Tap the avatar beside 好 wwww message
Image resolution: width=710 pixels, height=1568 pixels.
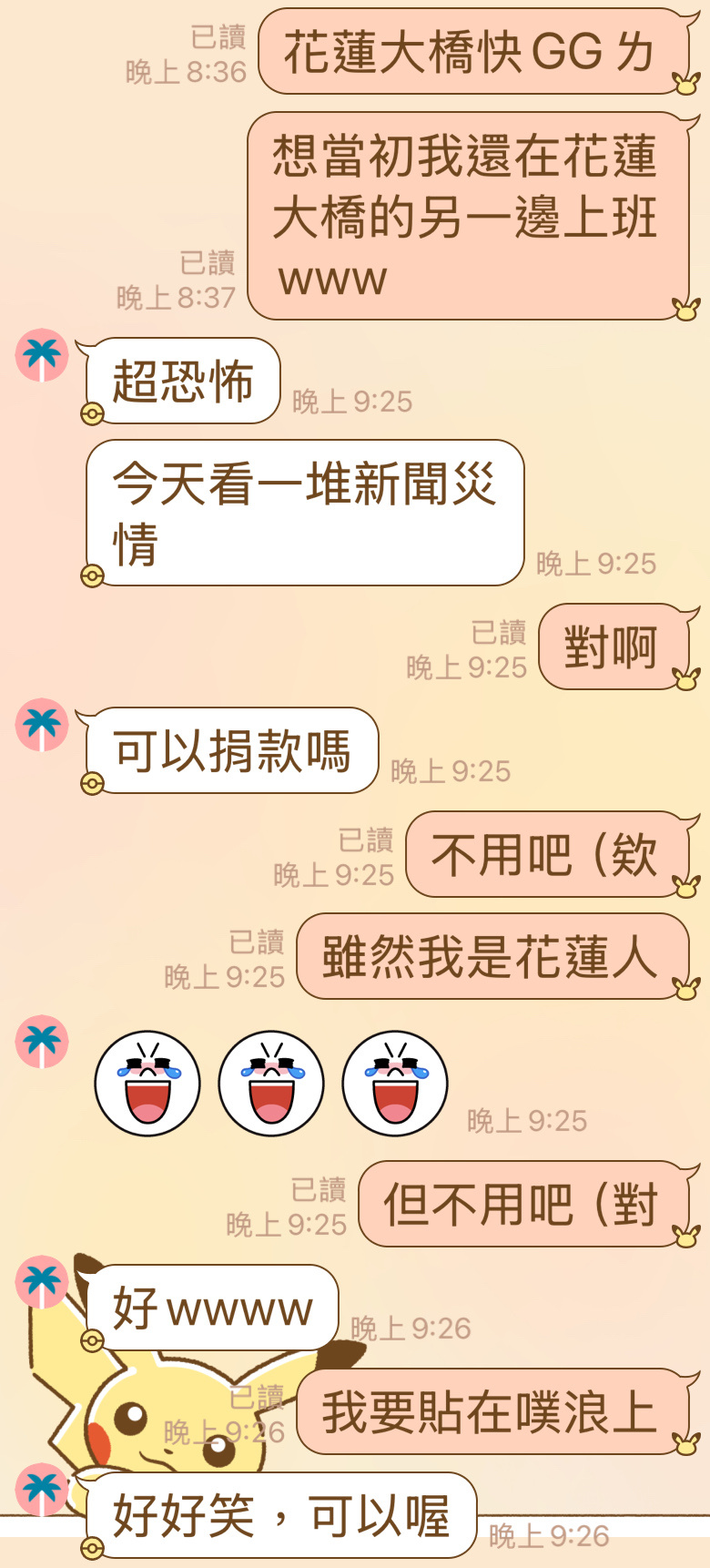pyautogui.click(x=42, y=1282)
